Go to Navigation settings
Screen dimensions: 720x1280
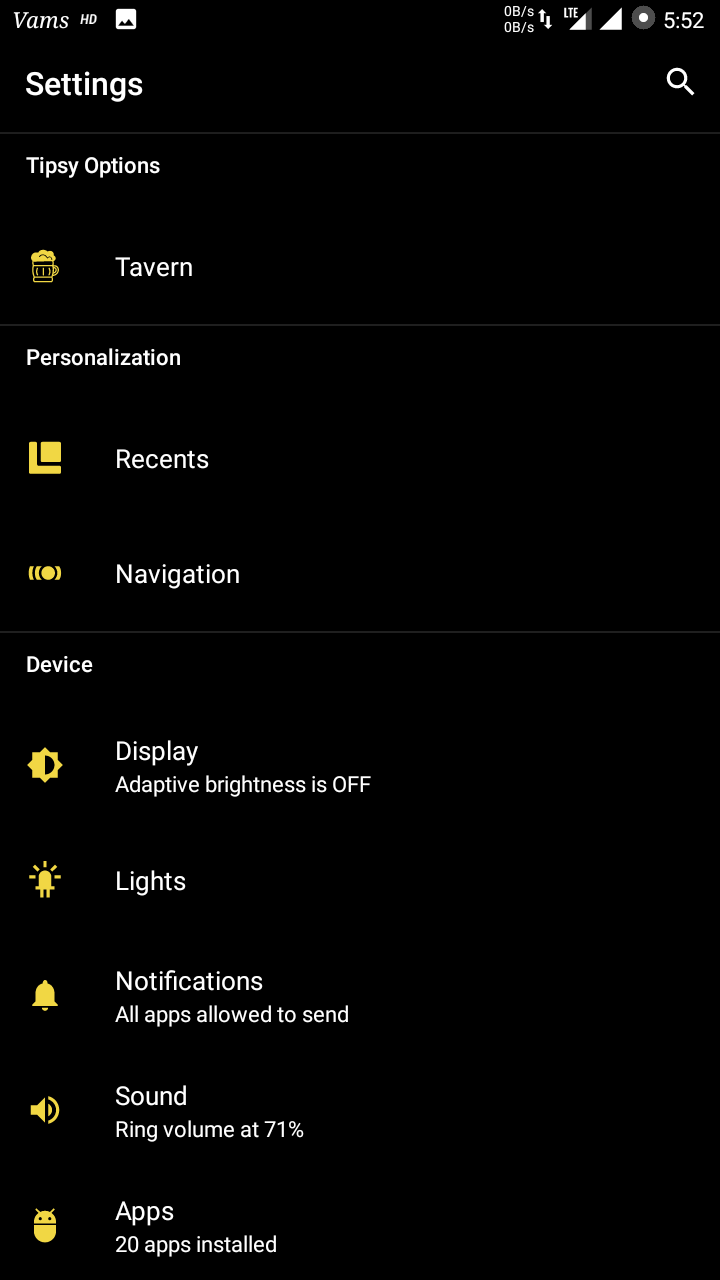click(x=360, y=574)
